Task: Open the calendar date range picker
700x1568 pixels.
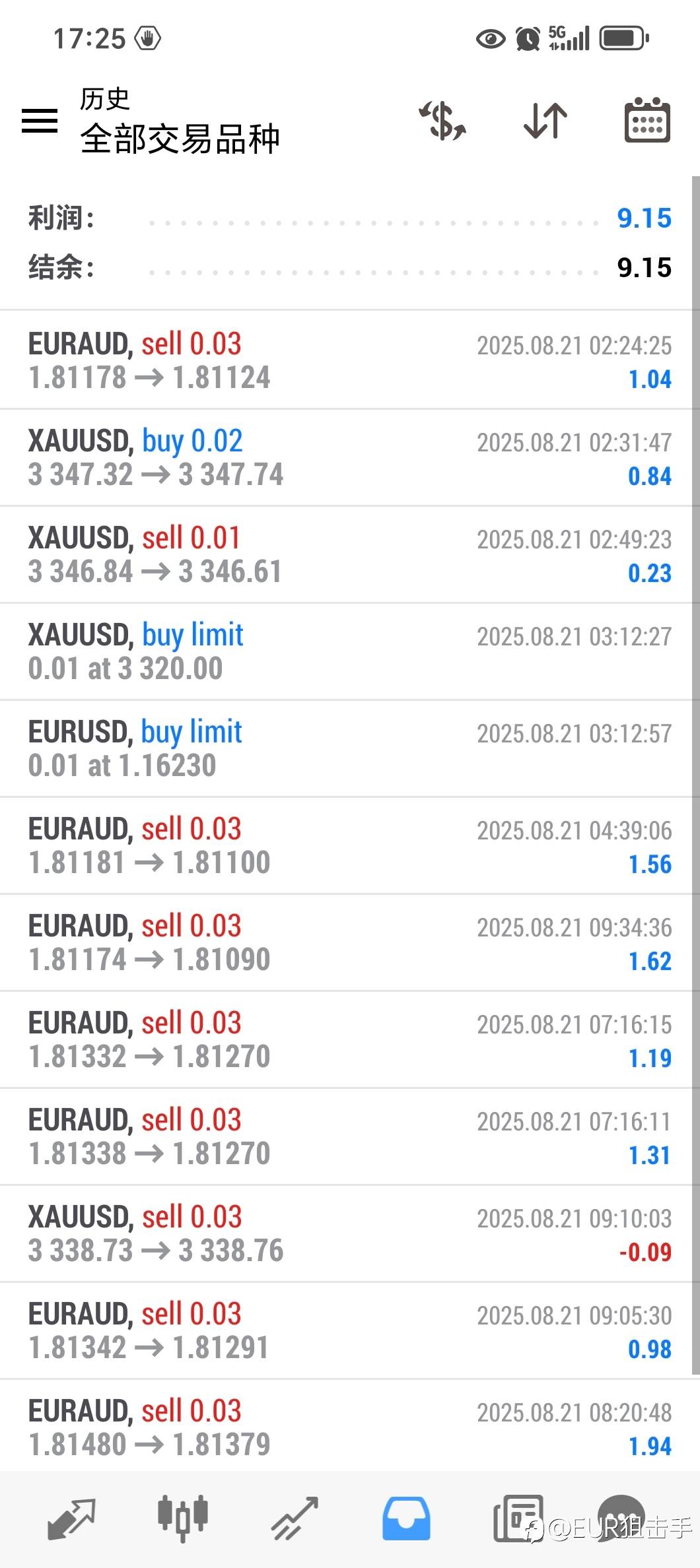Action: (x=647, y=121)
